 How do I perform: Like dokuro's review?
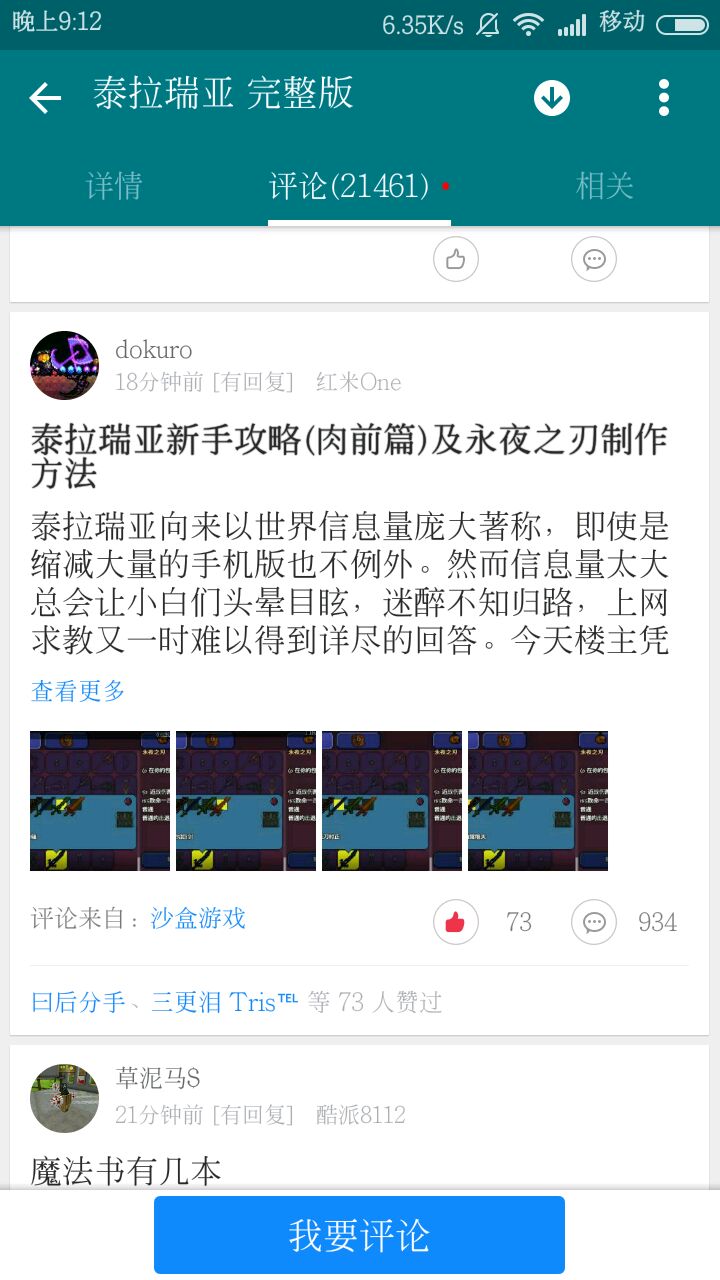pyautogui.click(x=456, y=921)
